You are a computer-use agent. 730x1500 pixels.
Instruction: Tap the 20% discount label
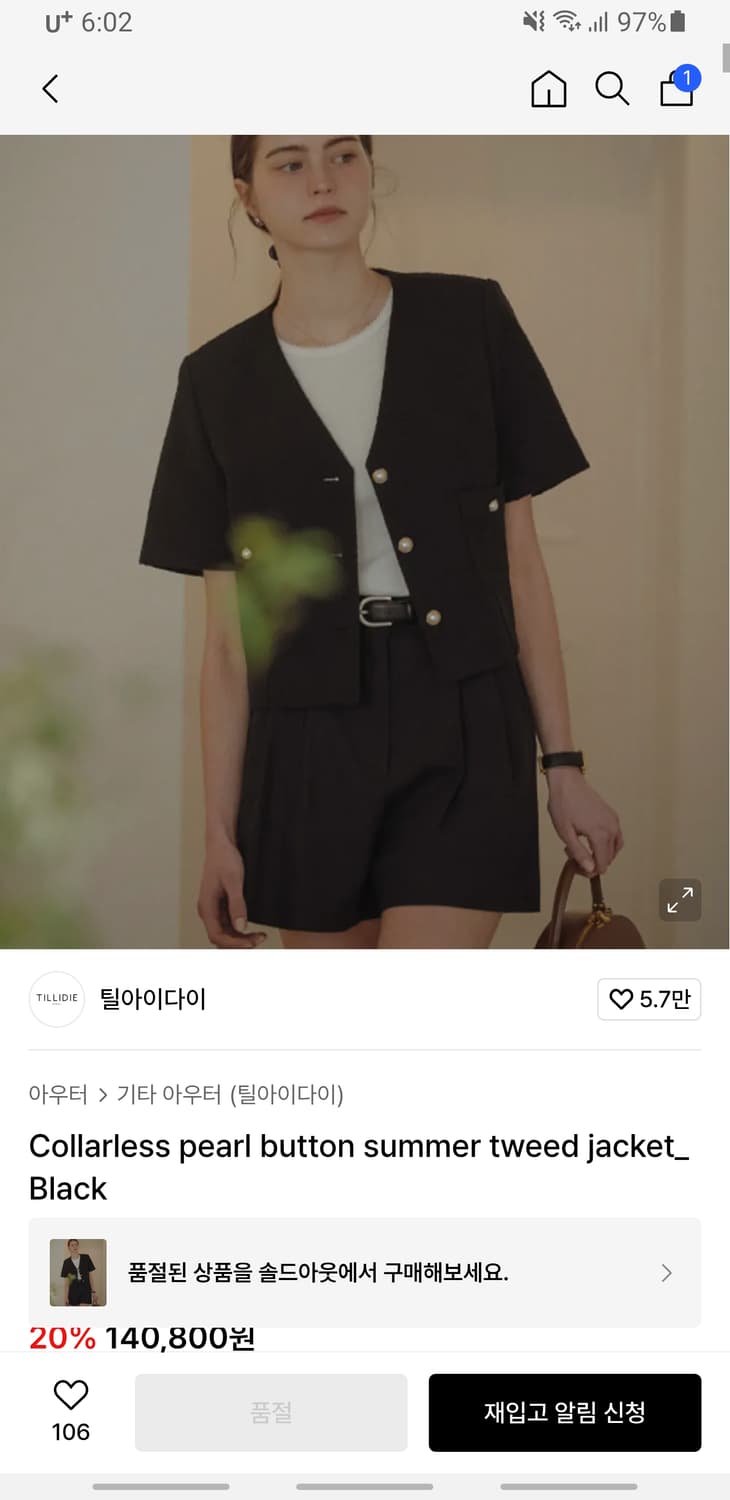point(59,1338)
